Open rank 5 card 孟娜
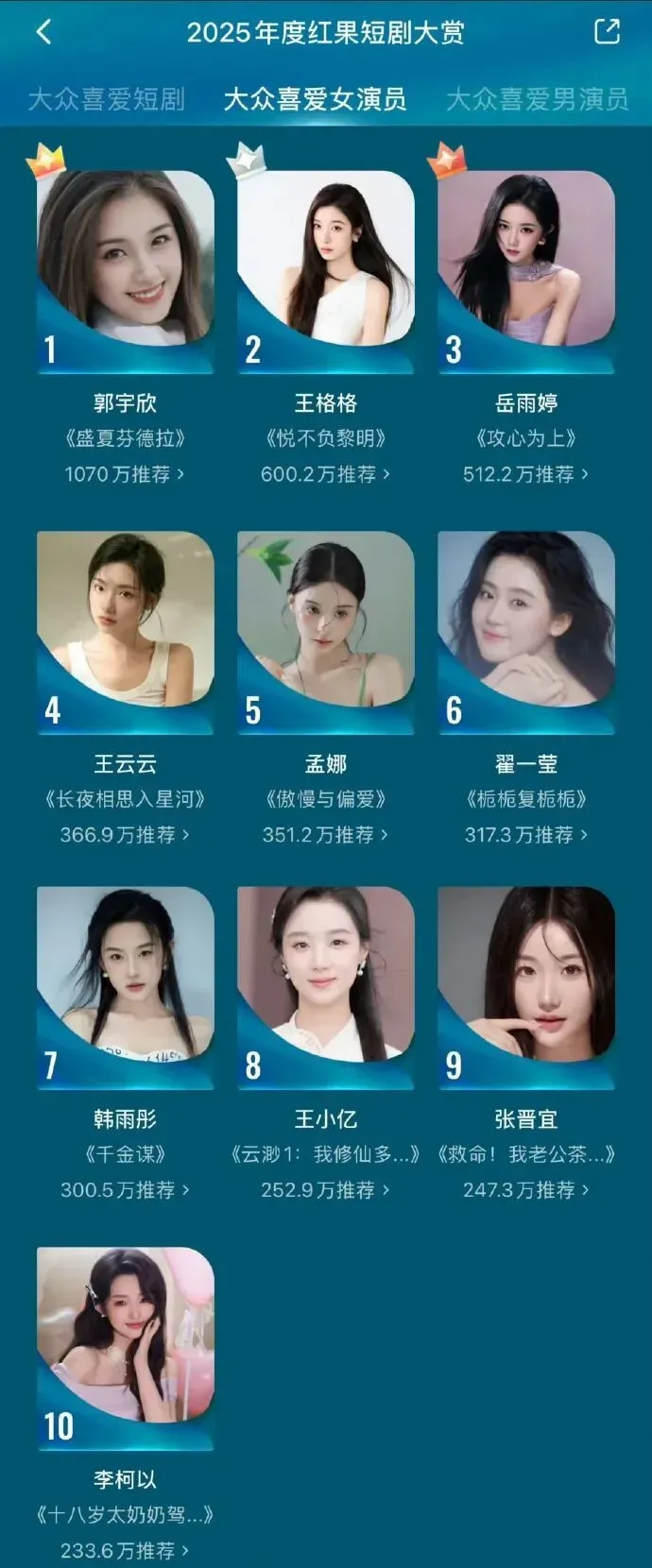This screenshot has width=652, height=1568. point(325,633)
